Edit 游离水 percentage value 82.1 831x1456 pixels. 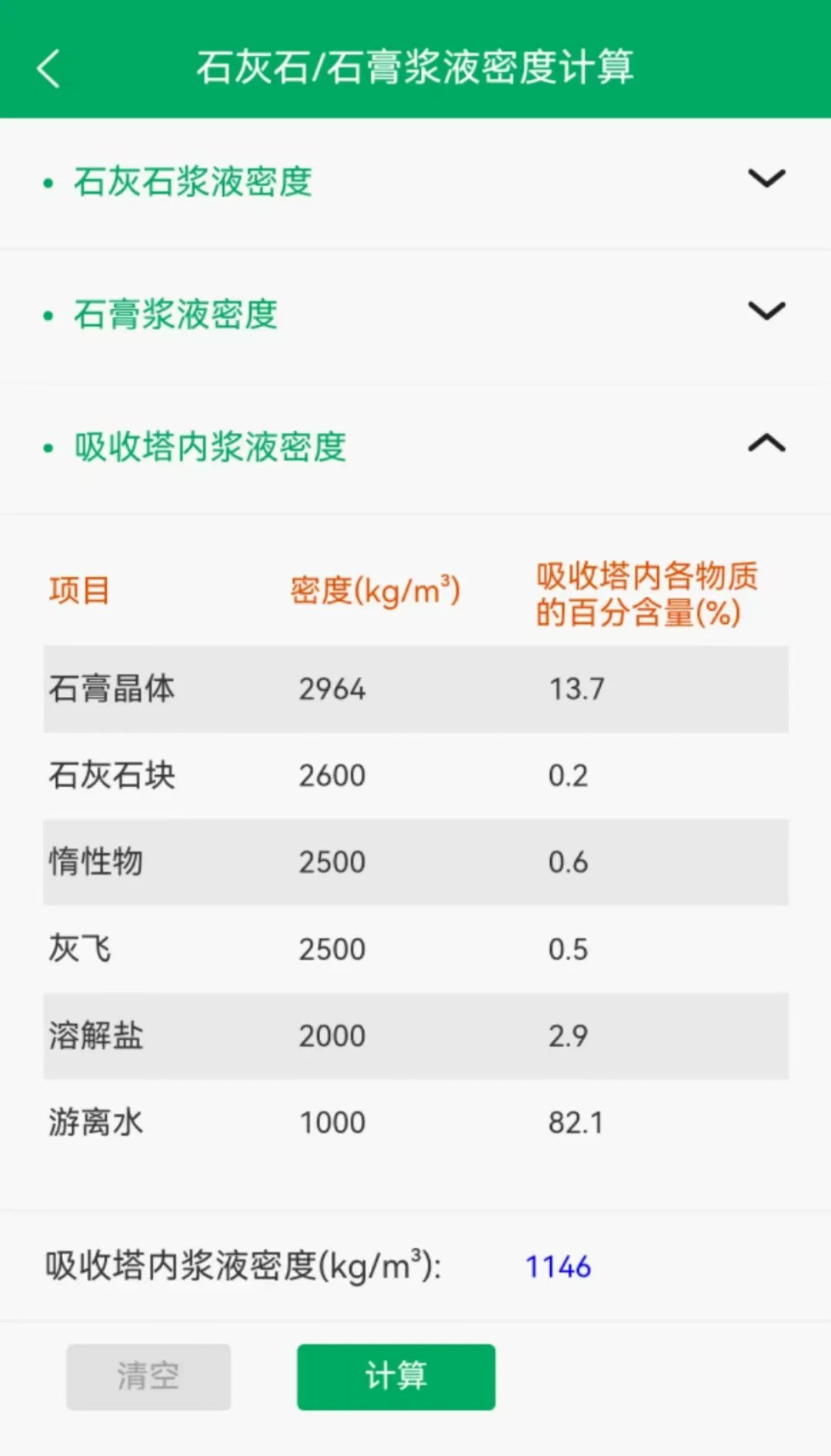pyautogui.click(x=576, y=1123)
